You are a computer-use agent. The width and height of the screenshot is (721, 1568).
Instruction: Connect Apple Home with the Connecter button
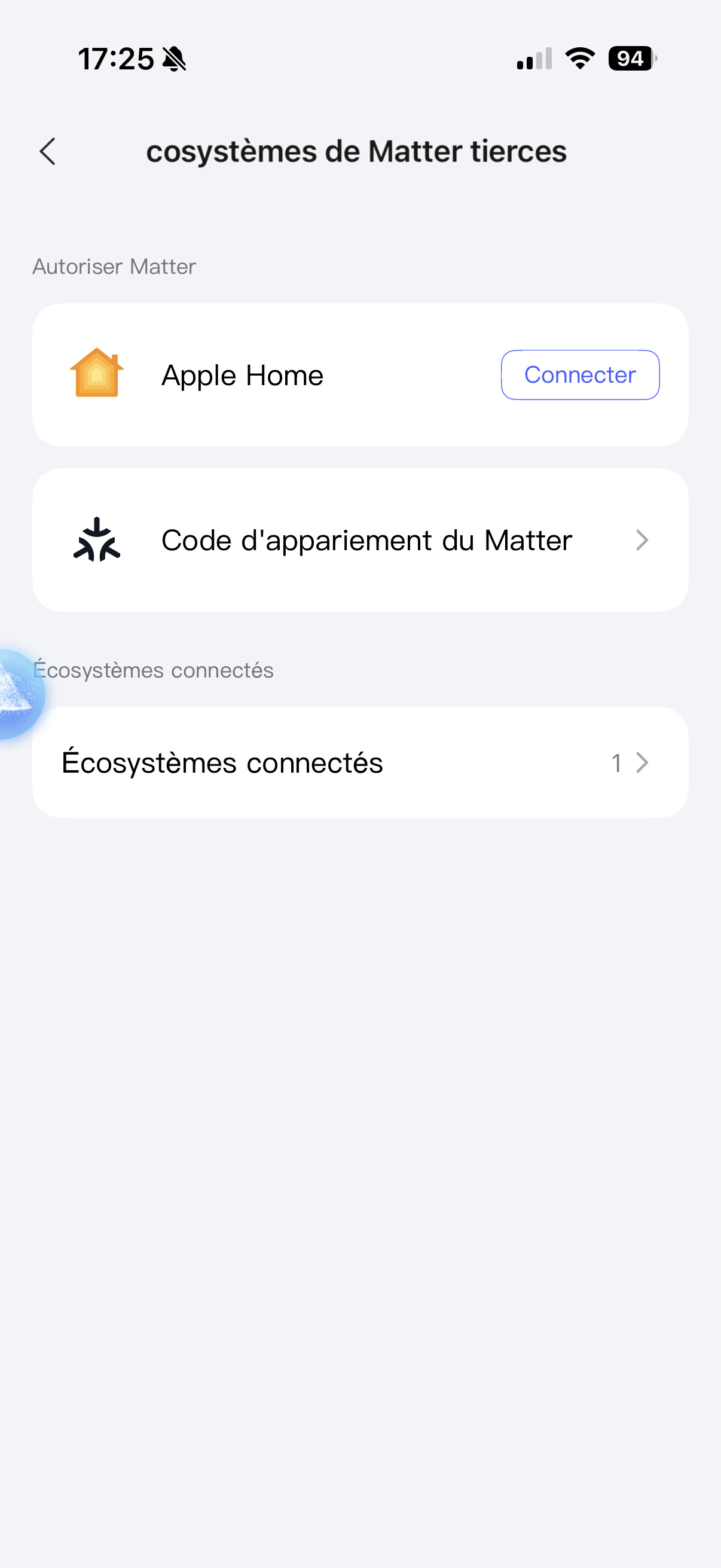(x=579, y=375)
